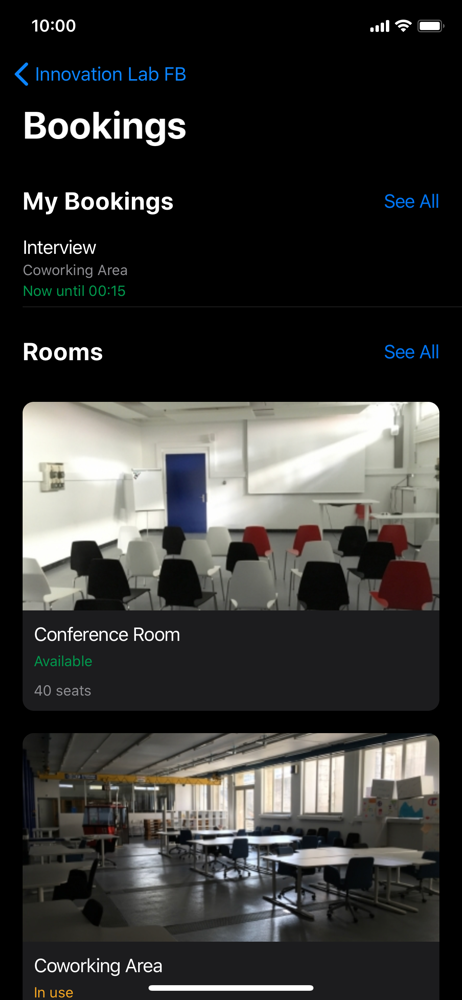Image resolution: width=462 pixels, height=1000 pixels.
Task: See all Rooms
Action: (x=411, y=352)
